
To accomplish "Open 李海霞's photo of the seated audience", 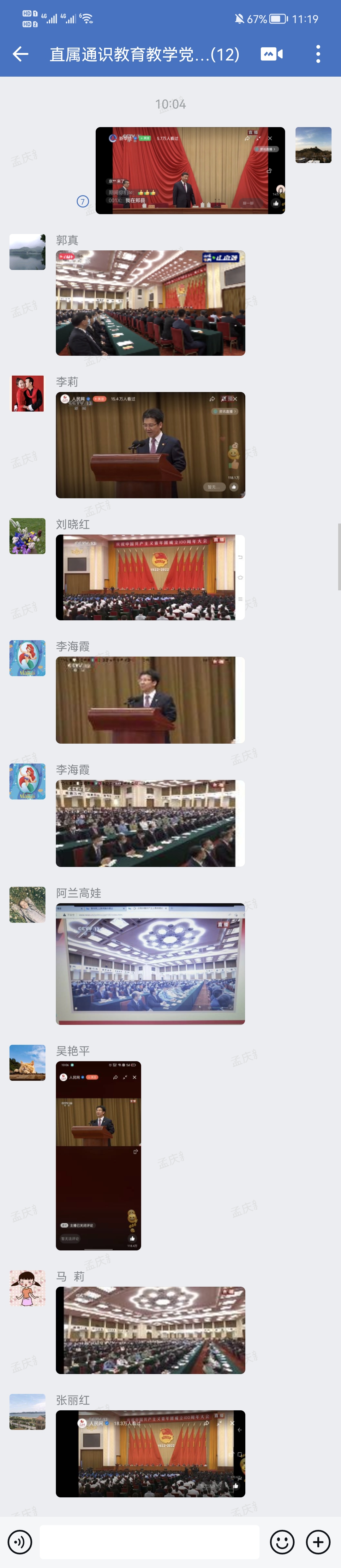I will 150,823.
